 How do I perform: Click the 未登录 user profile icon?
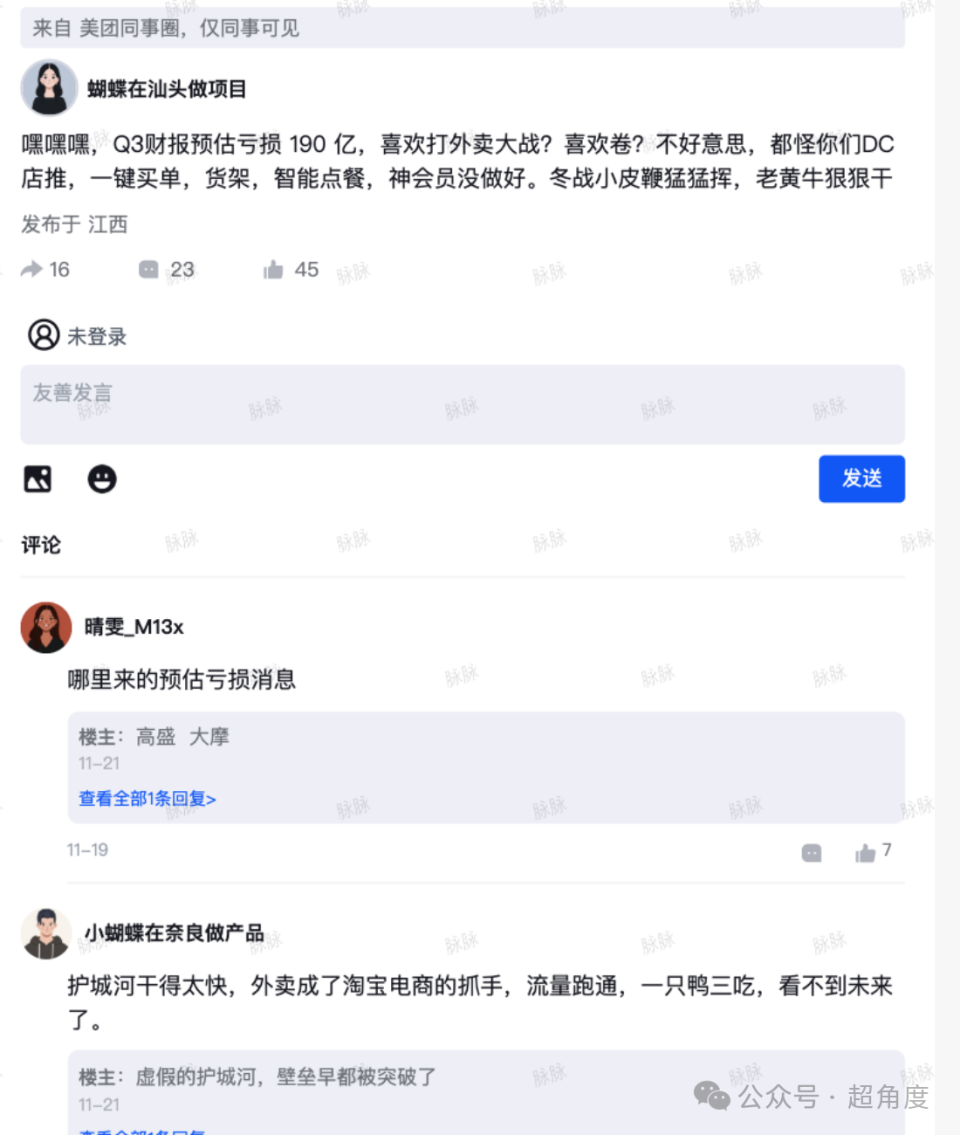[42, 335]
